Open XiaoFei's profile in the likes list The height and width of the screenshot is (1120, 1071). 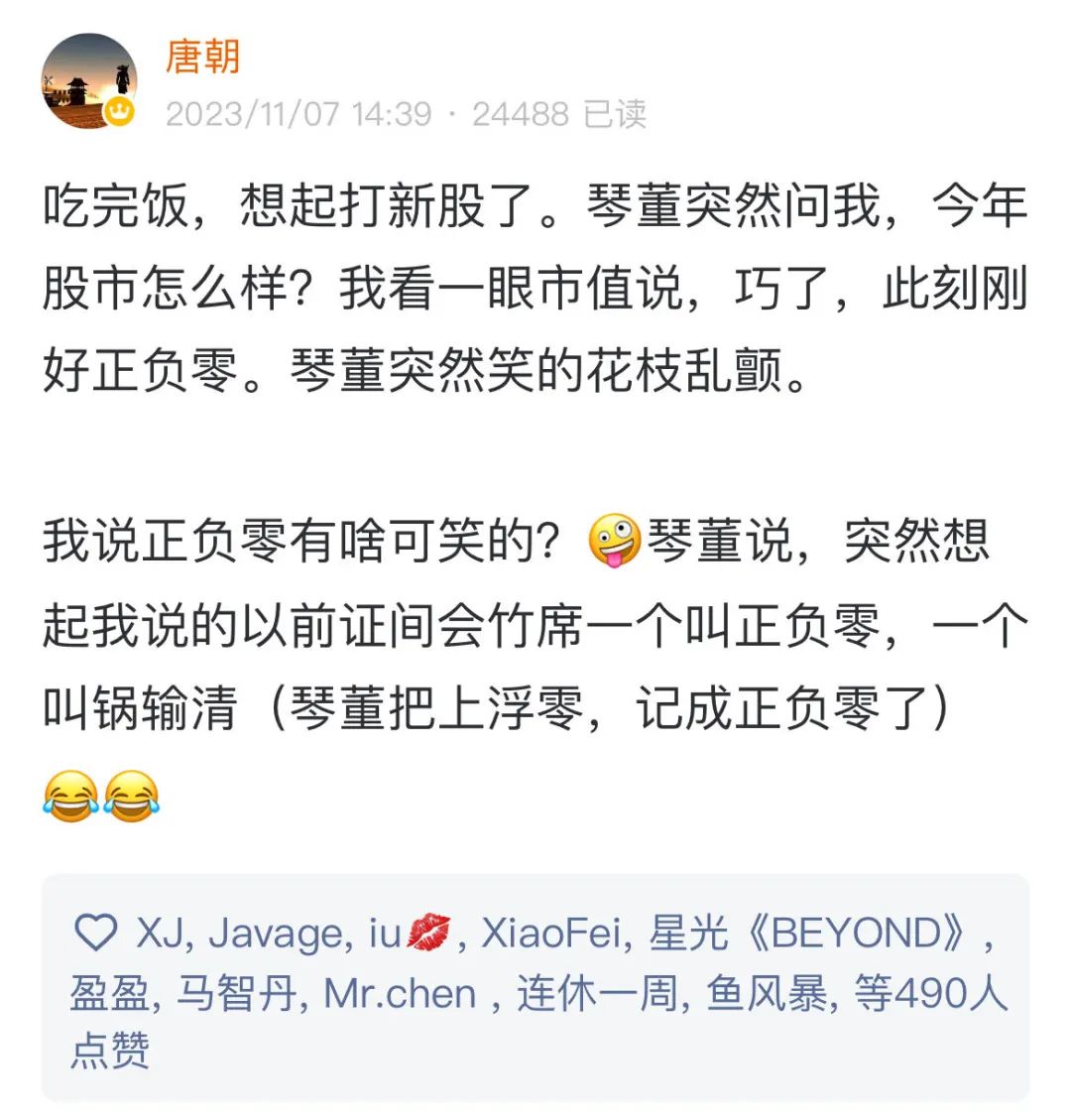tap(550, 933)
